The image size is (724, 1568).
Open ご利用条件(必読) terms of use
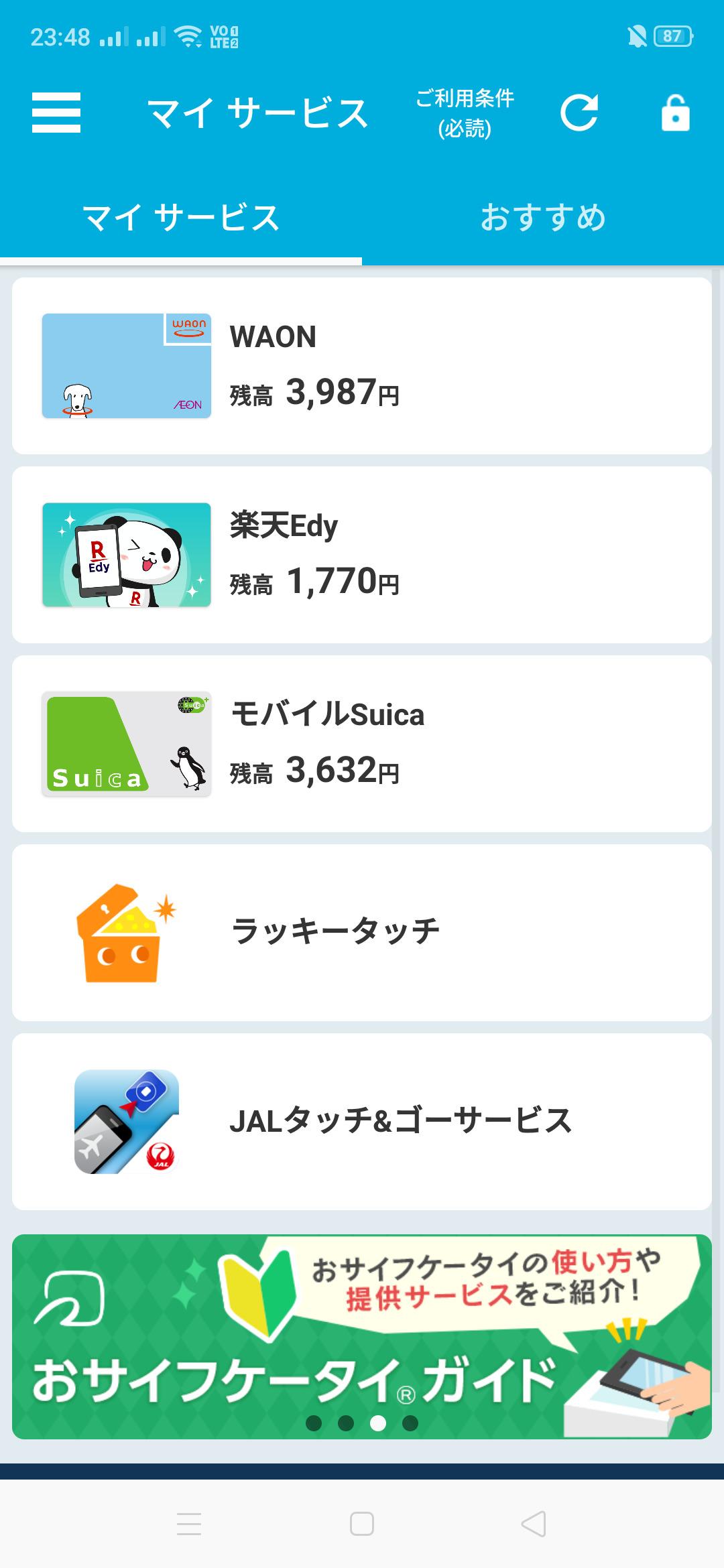pyautogui.click(x=465, y=113)
